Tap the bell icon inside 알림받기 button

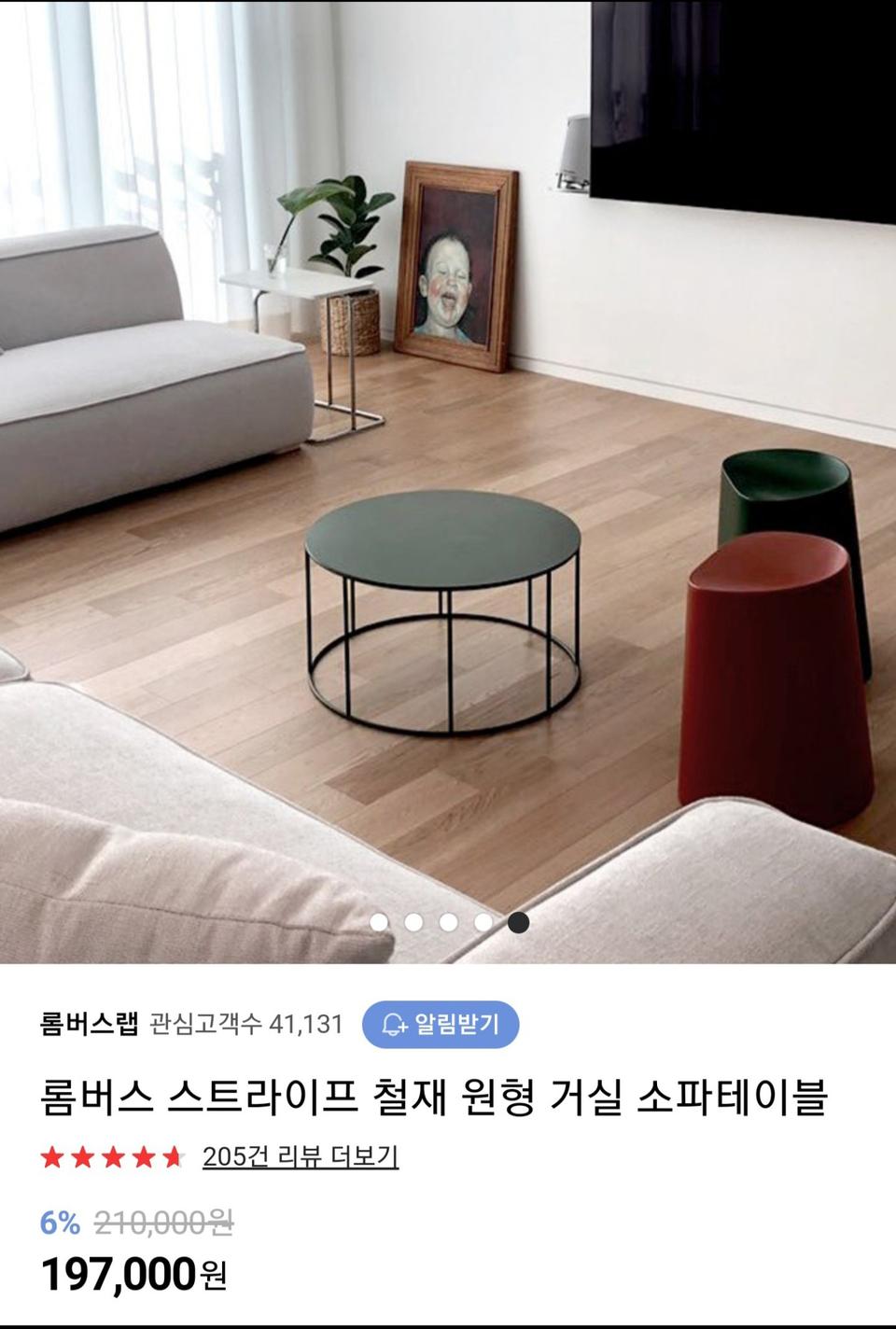pyautogui.click(x=395, y=1026)
